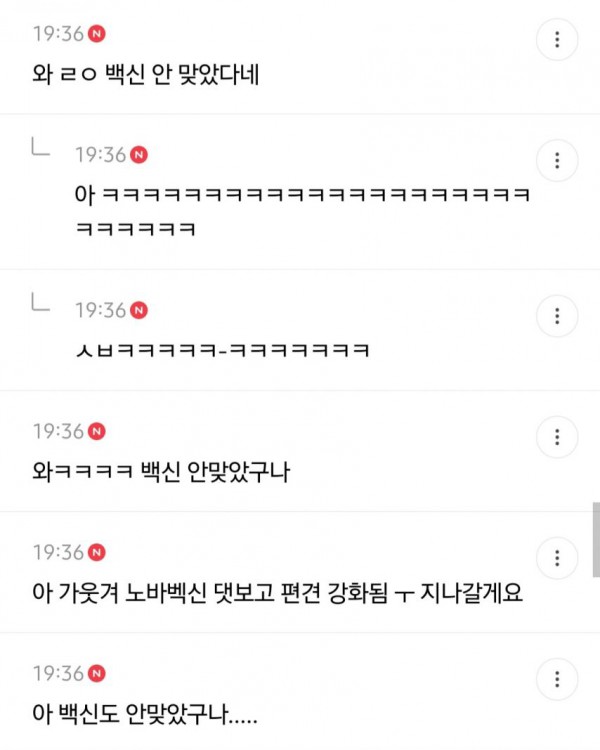Open overflow menu for '와ㅋㅋㅋㅋ 백신 안맞았구나'
This screenshot has height=750, width=600.
tap(557, 437)
